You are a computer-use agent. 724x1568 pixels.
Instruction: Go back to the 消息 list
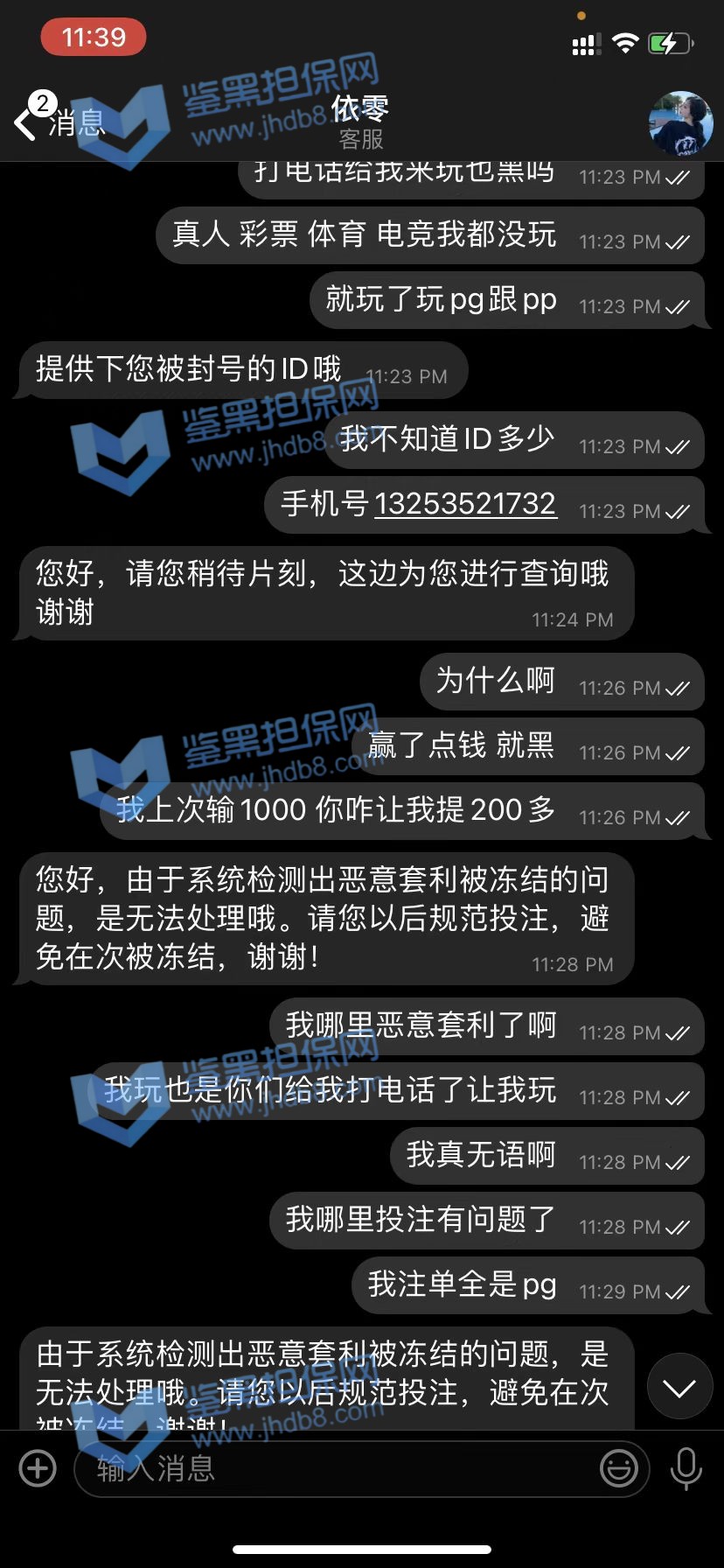click(x=59, y=123)
